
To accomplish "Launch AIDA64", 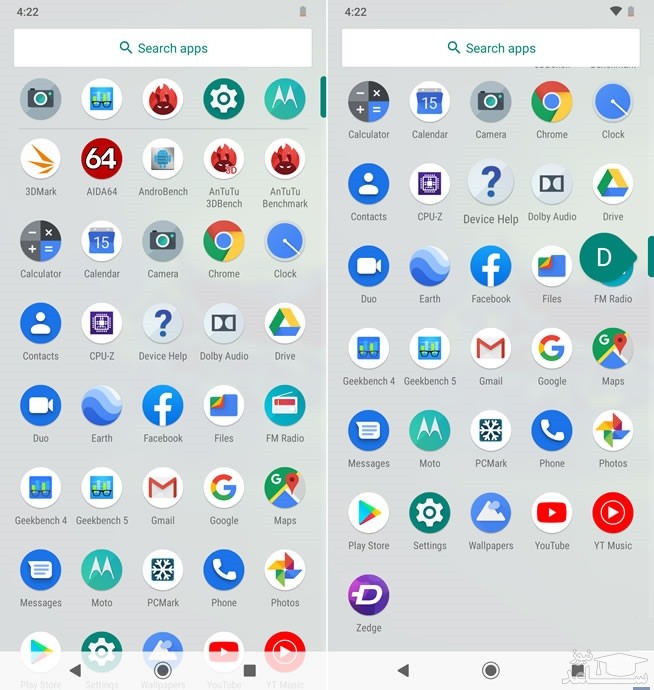I will coord(102,159).
